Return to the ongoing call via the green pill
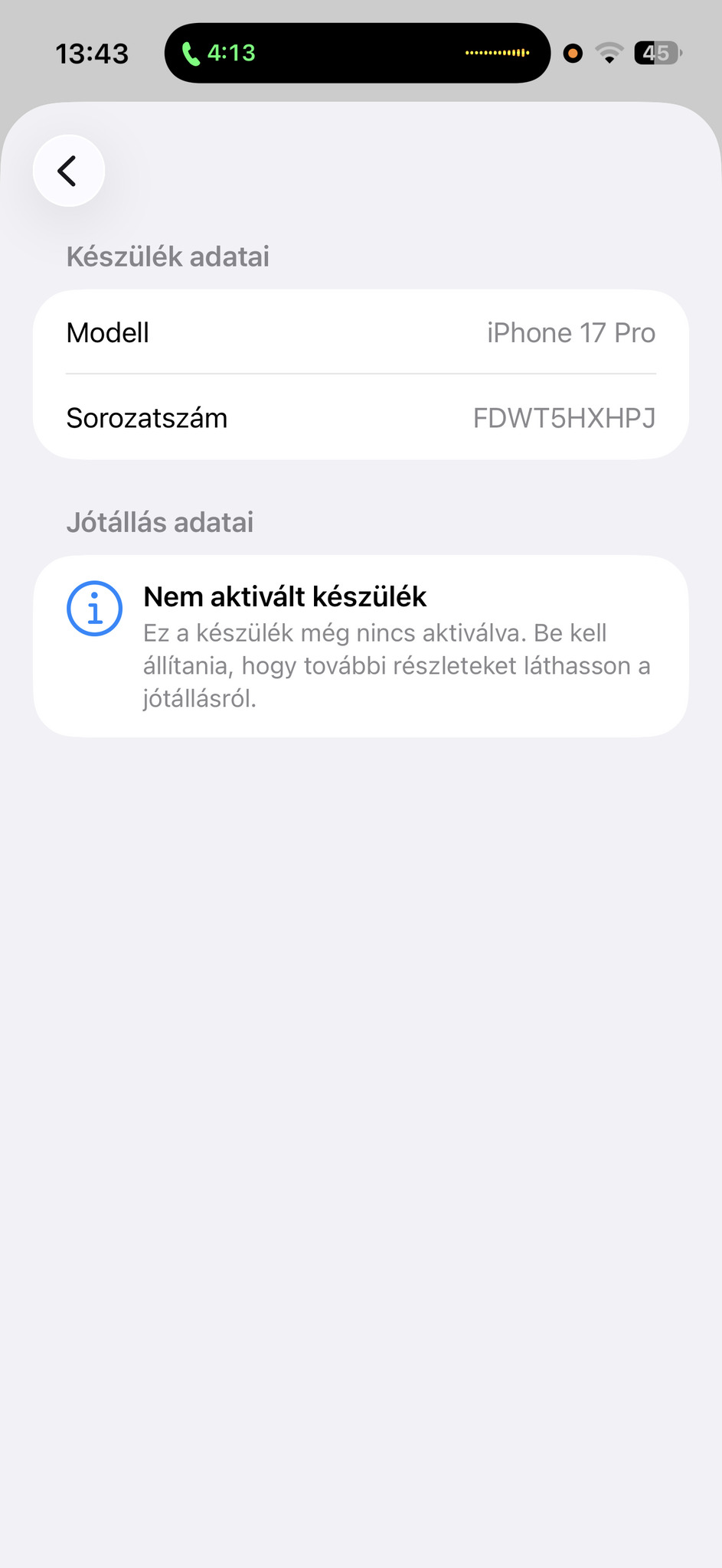This screenshot has height=1568, width=722. [219, 53]
